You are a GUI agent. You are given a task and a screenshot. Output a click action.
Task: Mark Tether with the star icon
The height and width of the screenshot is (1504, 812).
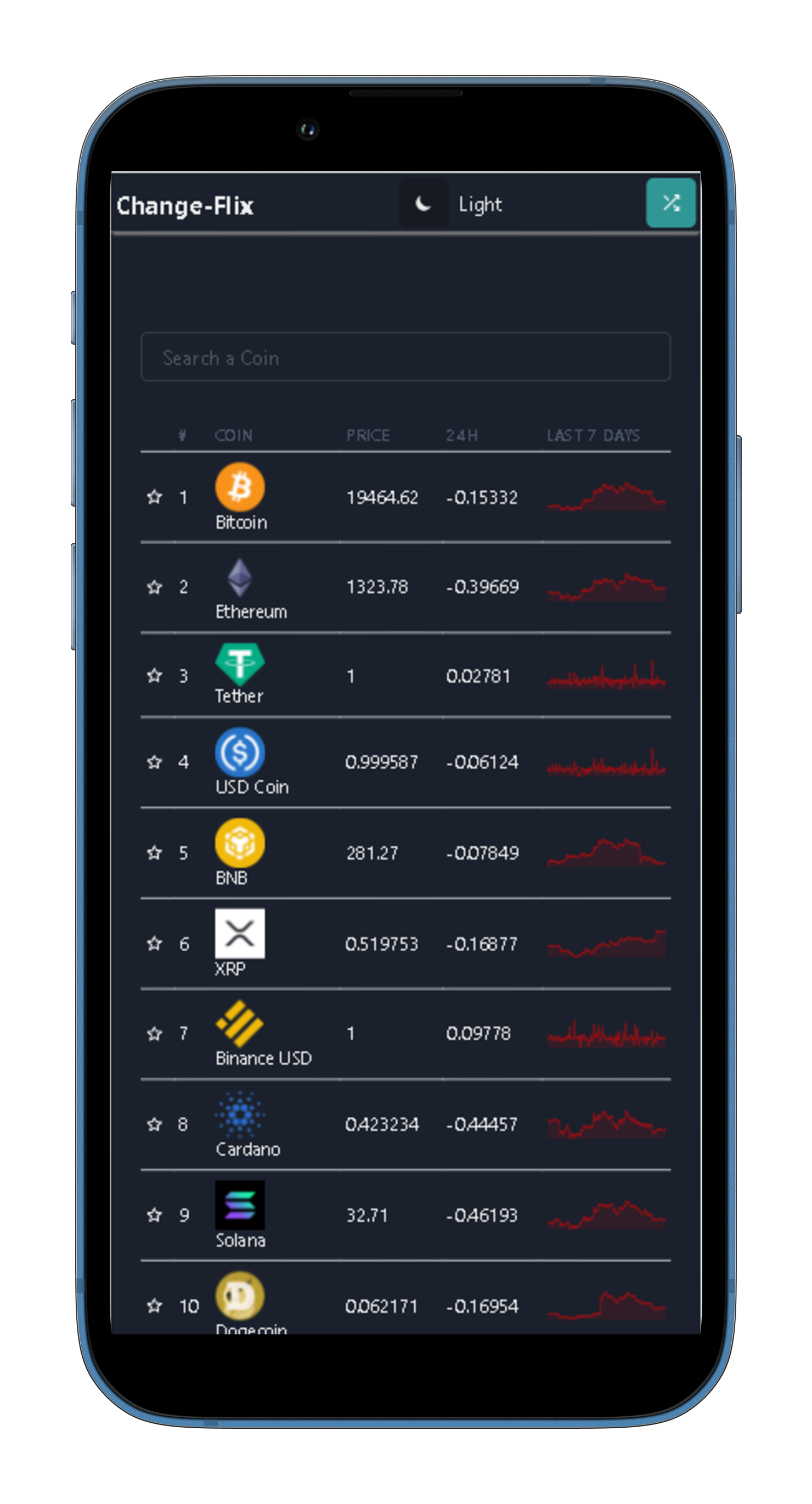click(154, 676)
